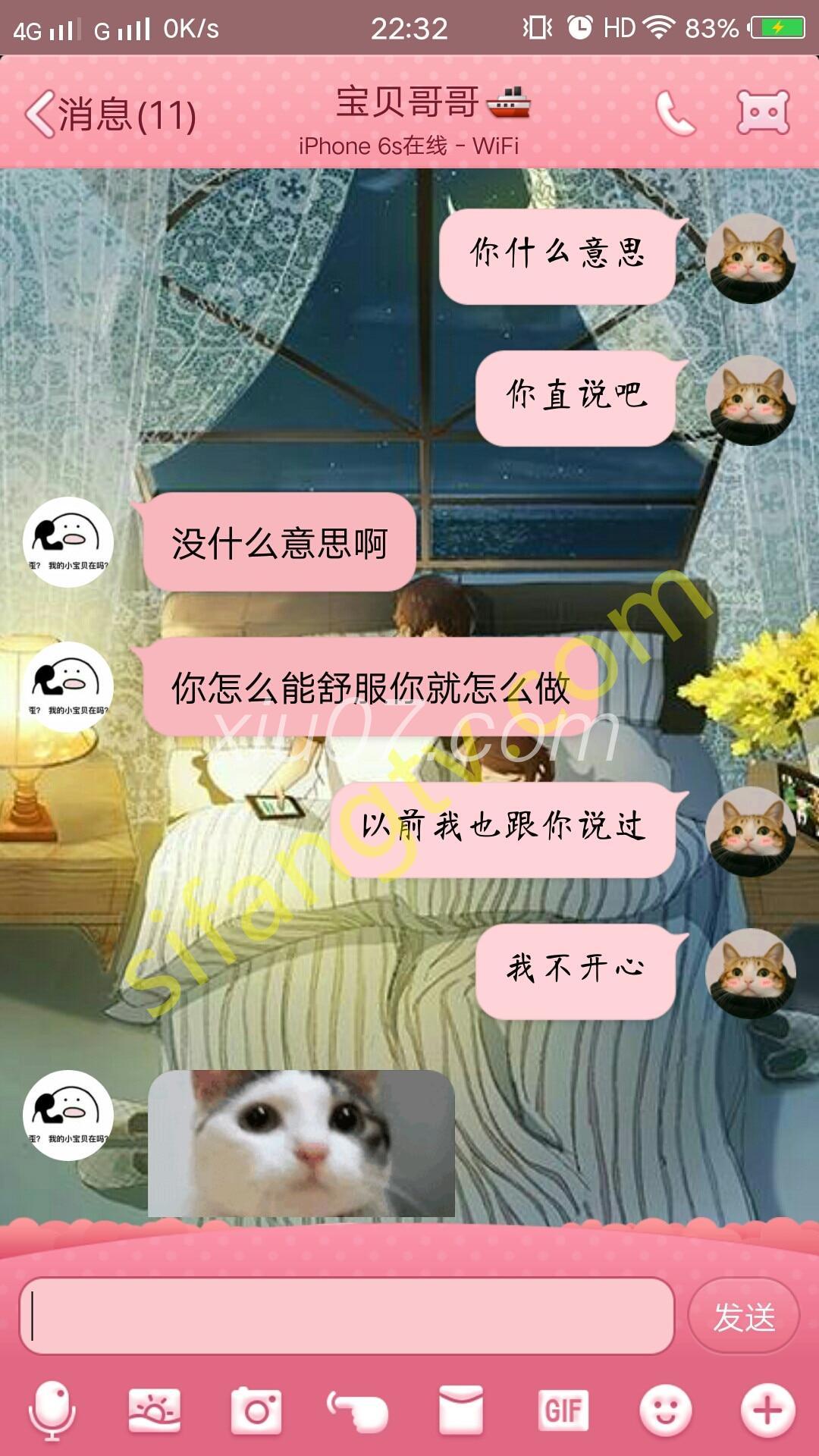819x1456 pixels.
Task: Send a poke with the pointing hand icon
Action: point(358,1410)
